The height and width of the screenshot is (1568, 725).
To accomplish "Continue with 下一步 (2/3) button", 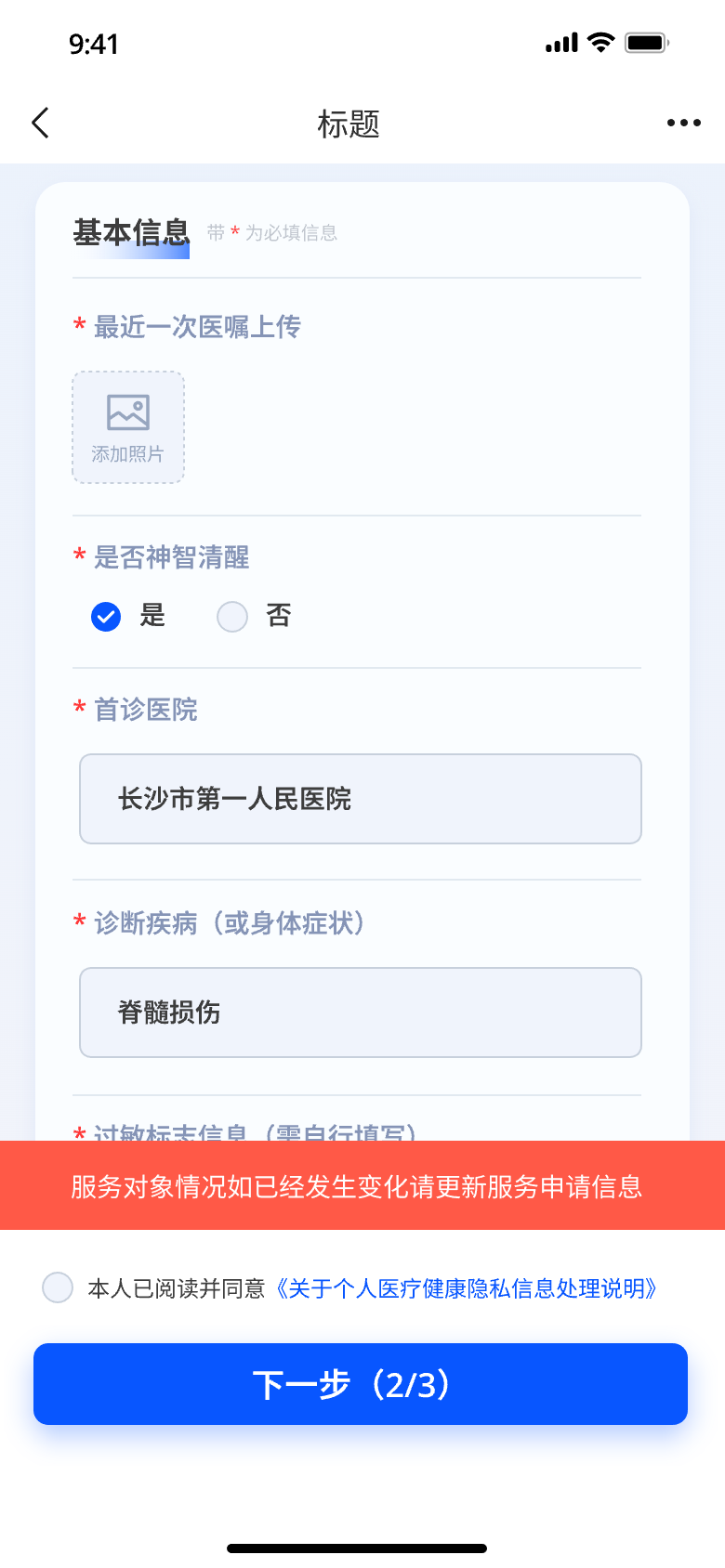I will 361,1384.
